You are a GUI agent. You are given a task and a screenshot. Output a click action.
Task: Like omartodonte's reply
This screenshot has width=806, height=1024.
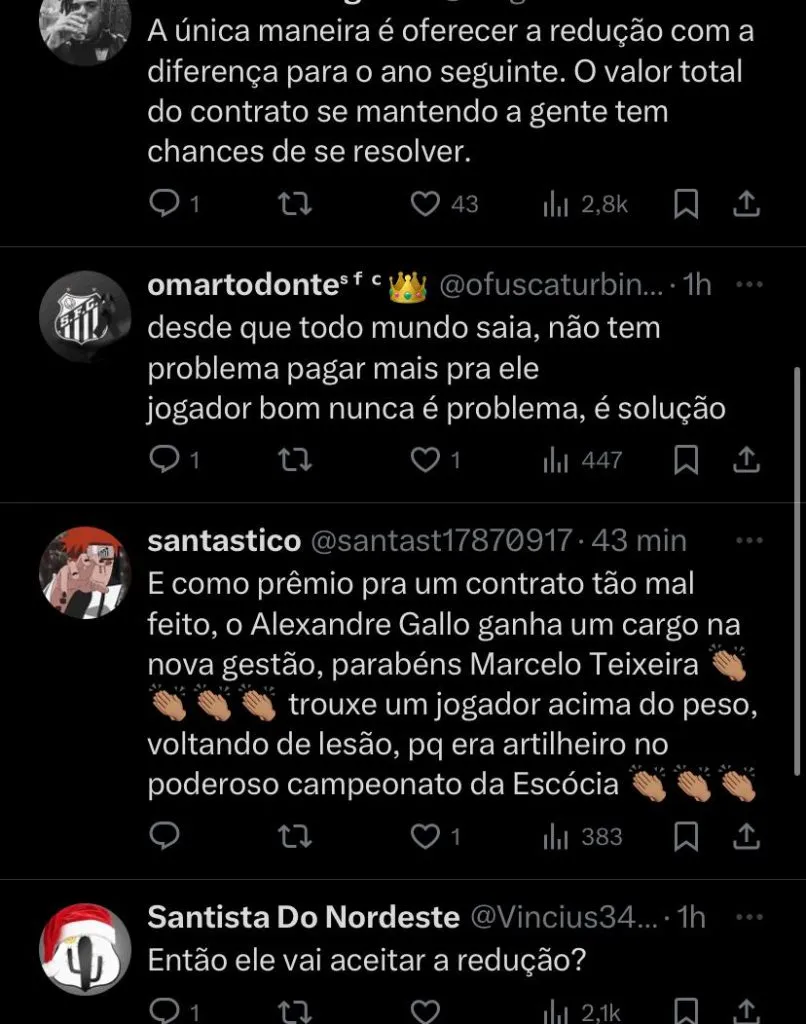427,460
